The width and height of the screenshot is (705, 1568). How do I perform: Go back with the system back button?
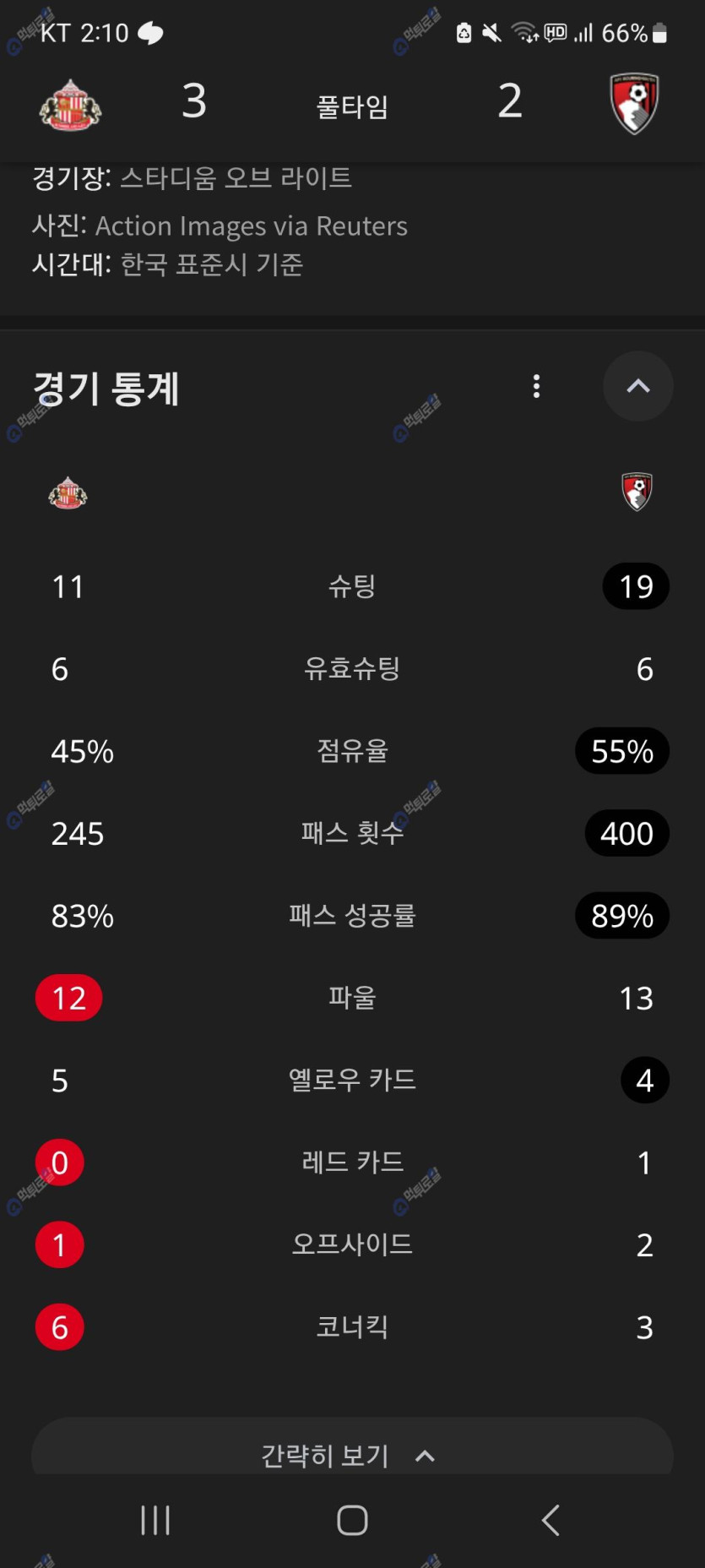[550, 1520]
